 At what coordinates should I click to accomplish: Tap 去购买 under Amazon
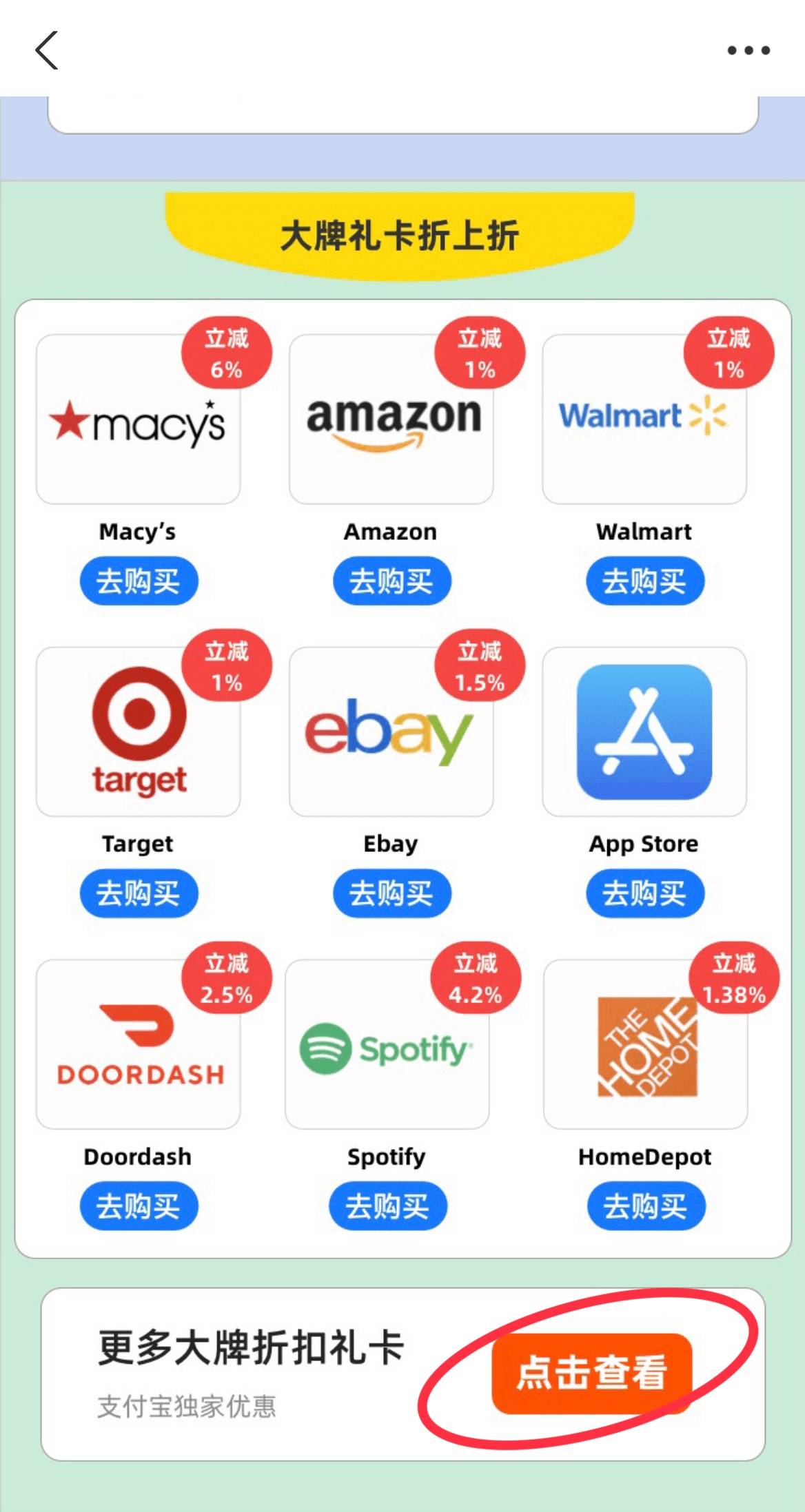[391, 581]
